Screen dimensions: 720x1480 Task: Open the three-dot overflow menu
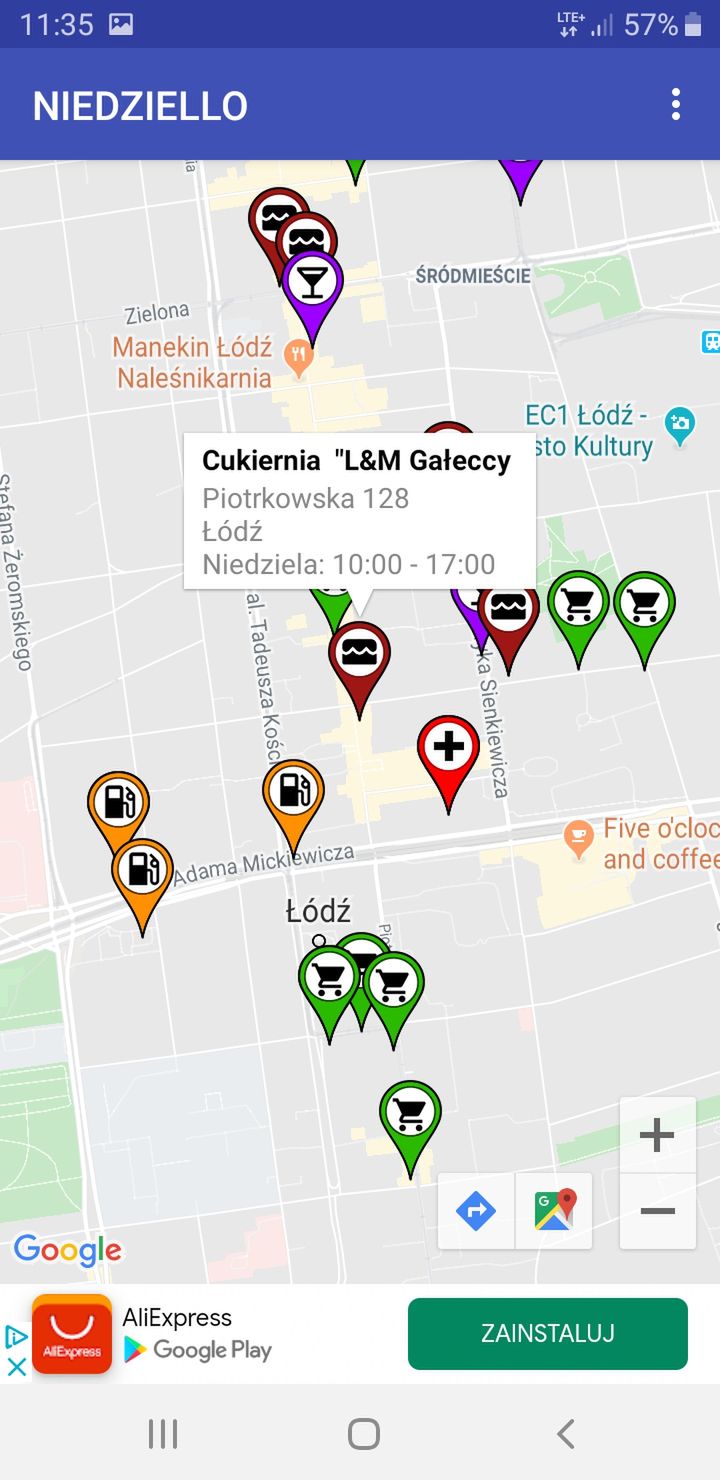[x=676, y=104]
